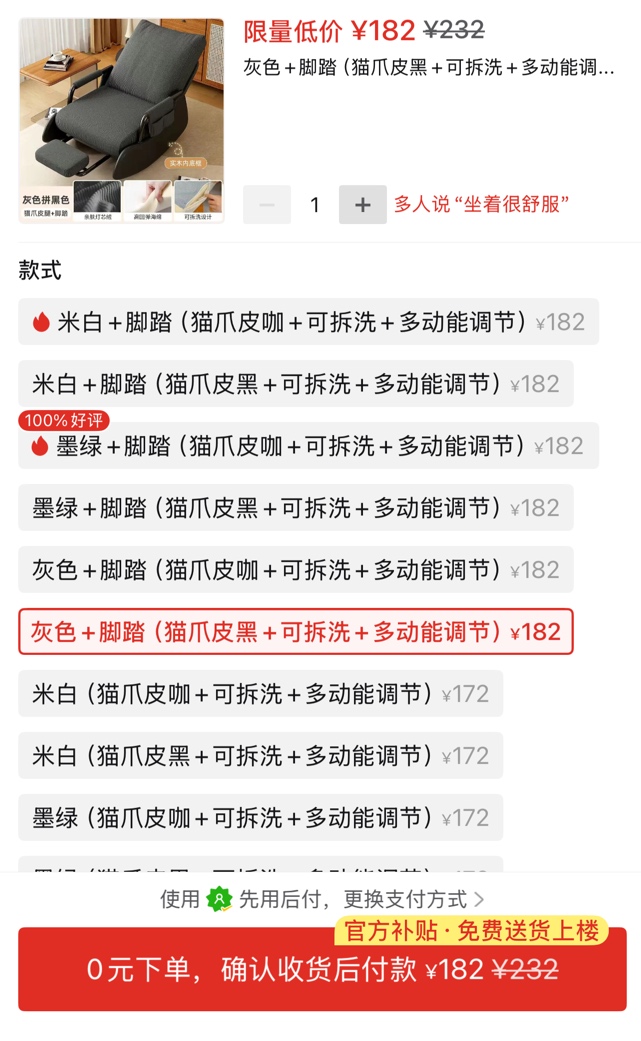Increase quantity with the plus button
641x1041 pixels.
(362, 205)
